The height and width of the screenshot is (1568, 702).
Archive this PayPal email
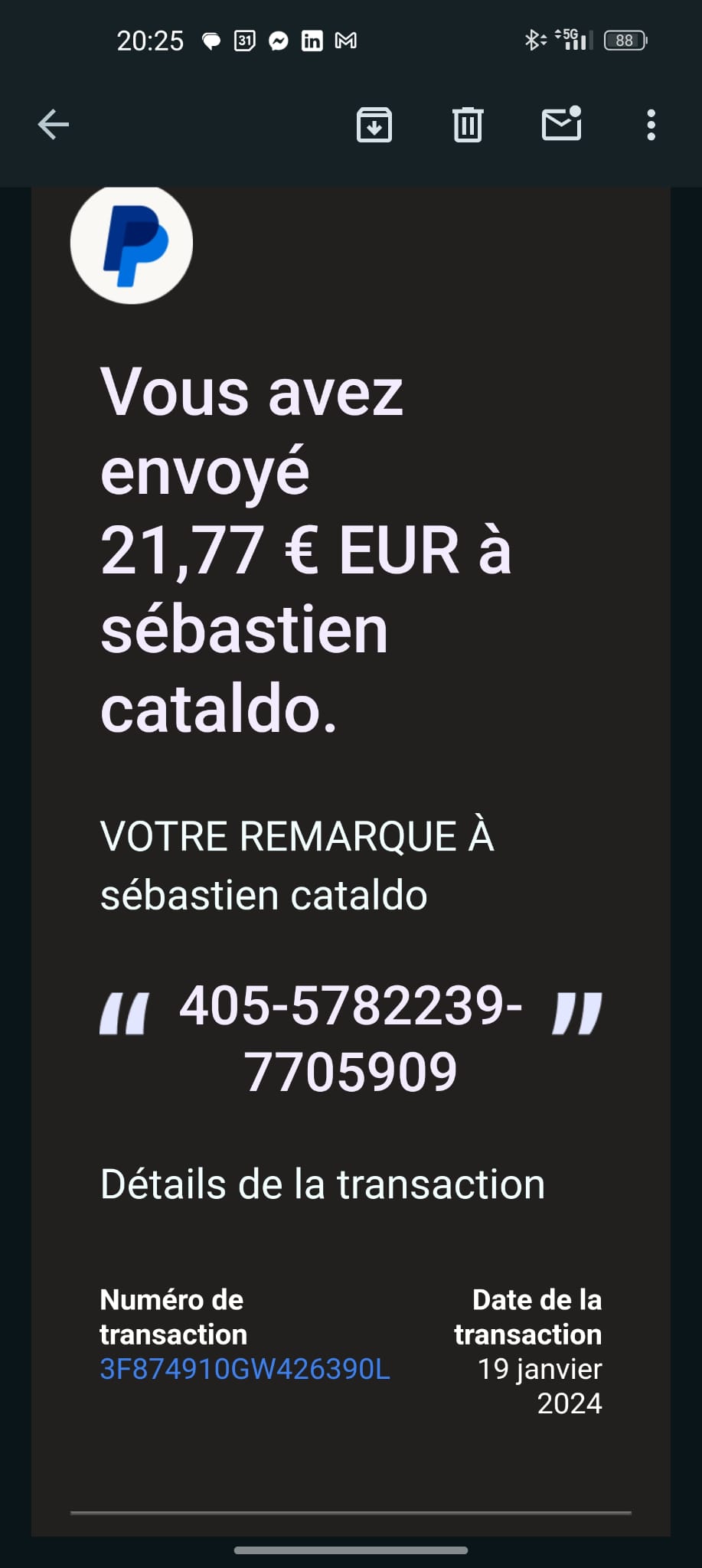(374, 125)
